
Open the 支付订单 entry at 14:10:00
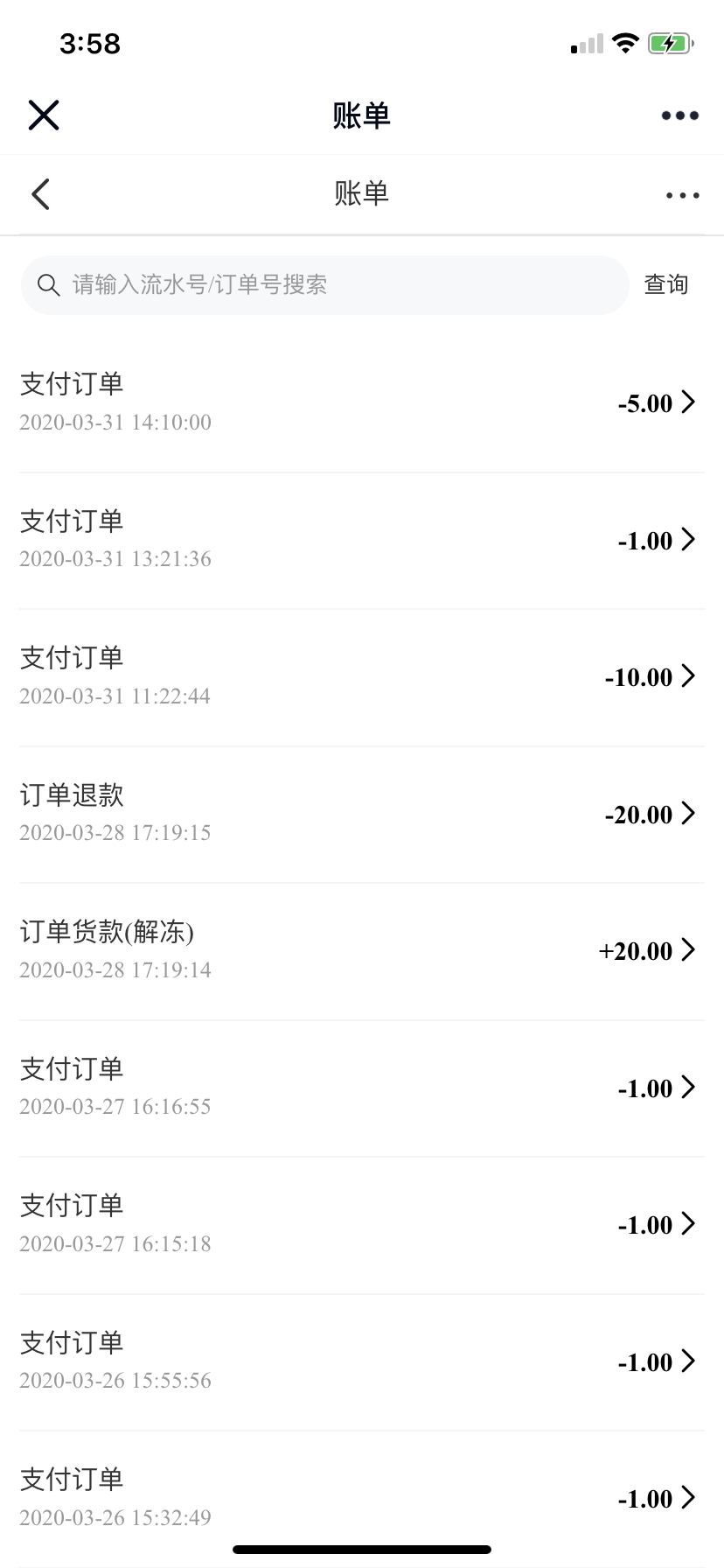pos(362,403)
